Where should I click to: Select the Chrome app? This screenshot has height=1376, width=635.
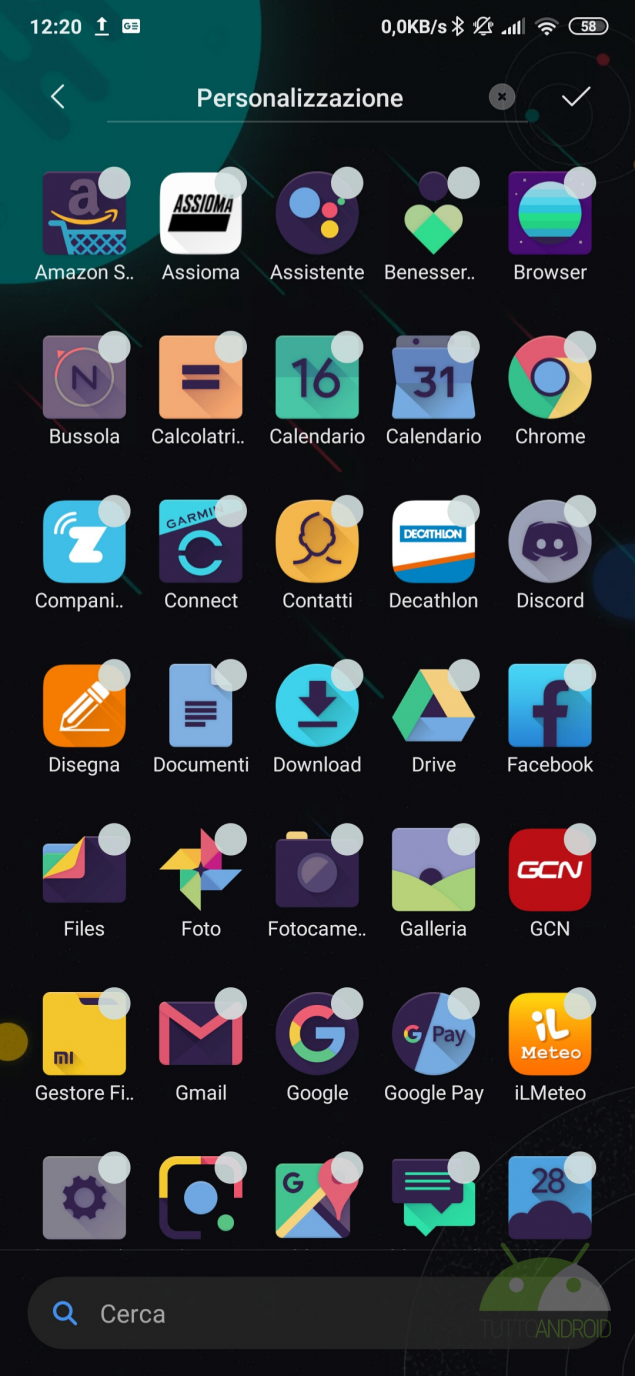coord(550,377)
